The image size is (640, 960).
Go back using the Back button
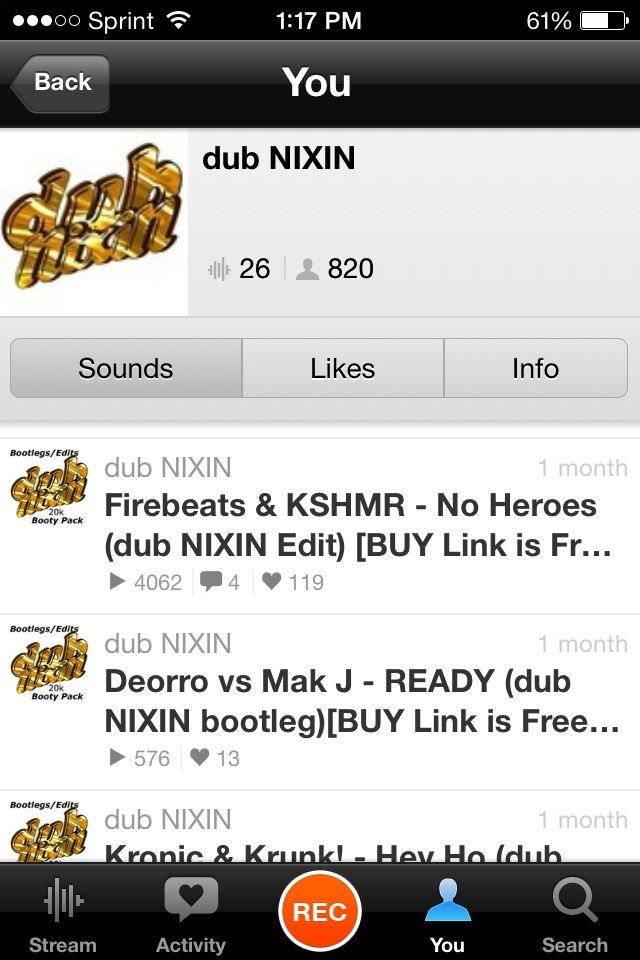(x=60, y=83)
